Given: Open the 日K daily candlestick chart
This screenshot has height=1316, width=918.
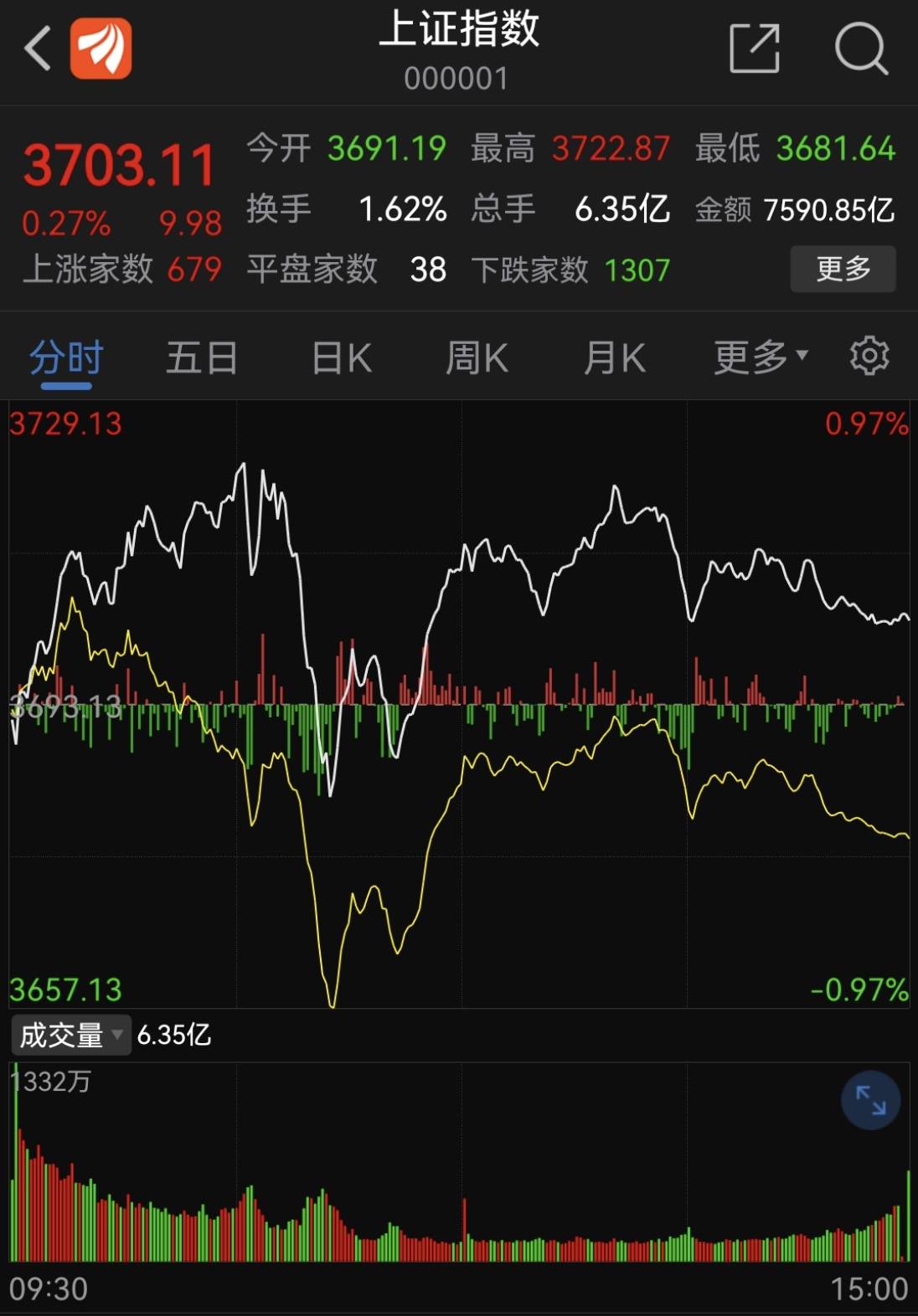Looking at the screenshot, I should coord(338,355).
